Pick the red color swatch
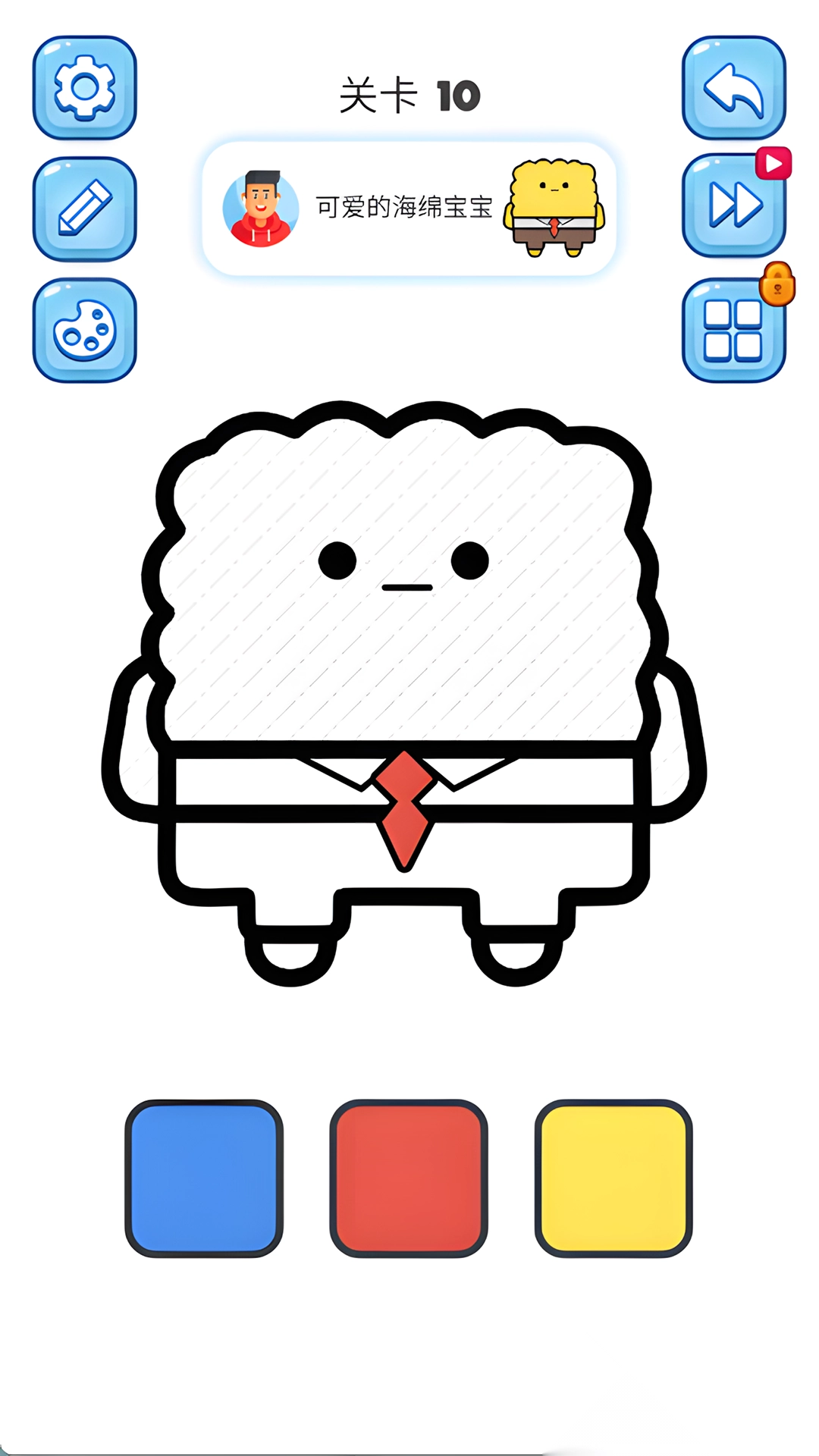This screenshot has height=1456, width=819. [409, 1178]
